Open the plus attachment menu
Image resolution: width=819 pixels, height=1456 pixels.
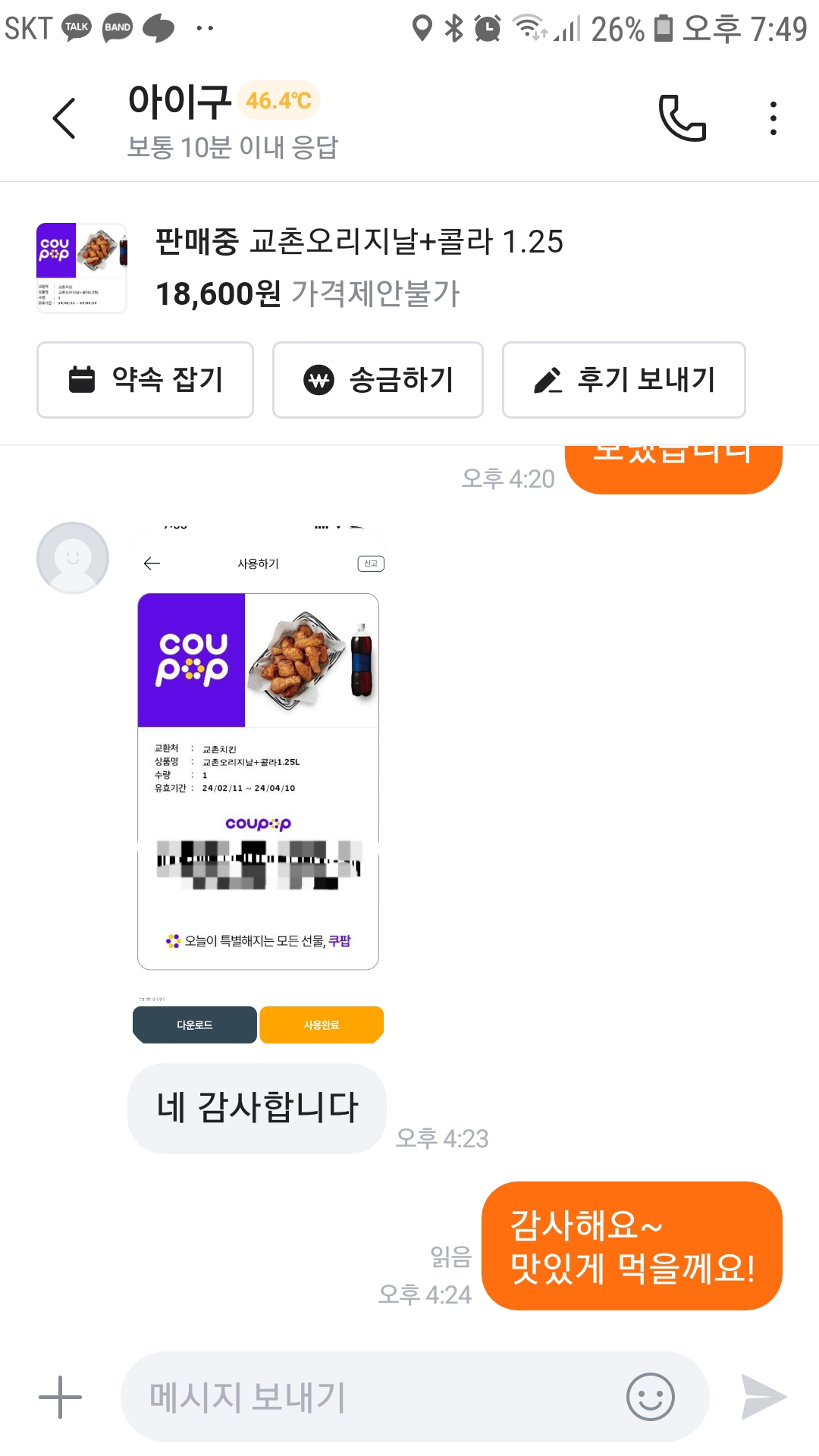[60, 1397]
